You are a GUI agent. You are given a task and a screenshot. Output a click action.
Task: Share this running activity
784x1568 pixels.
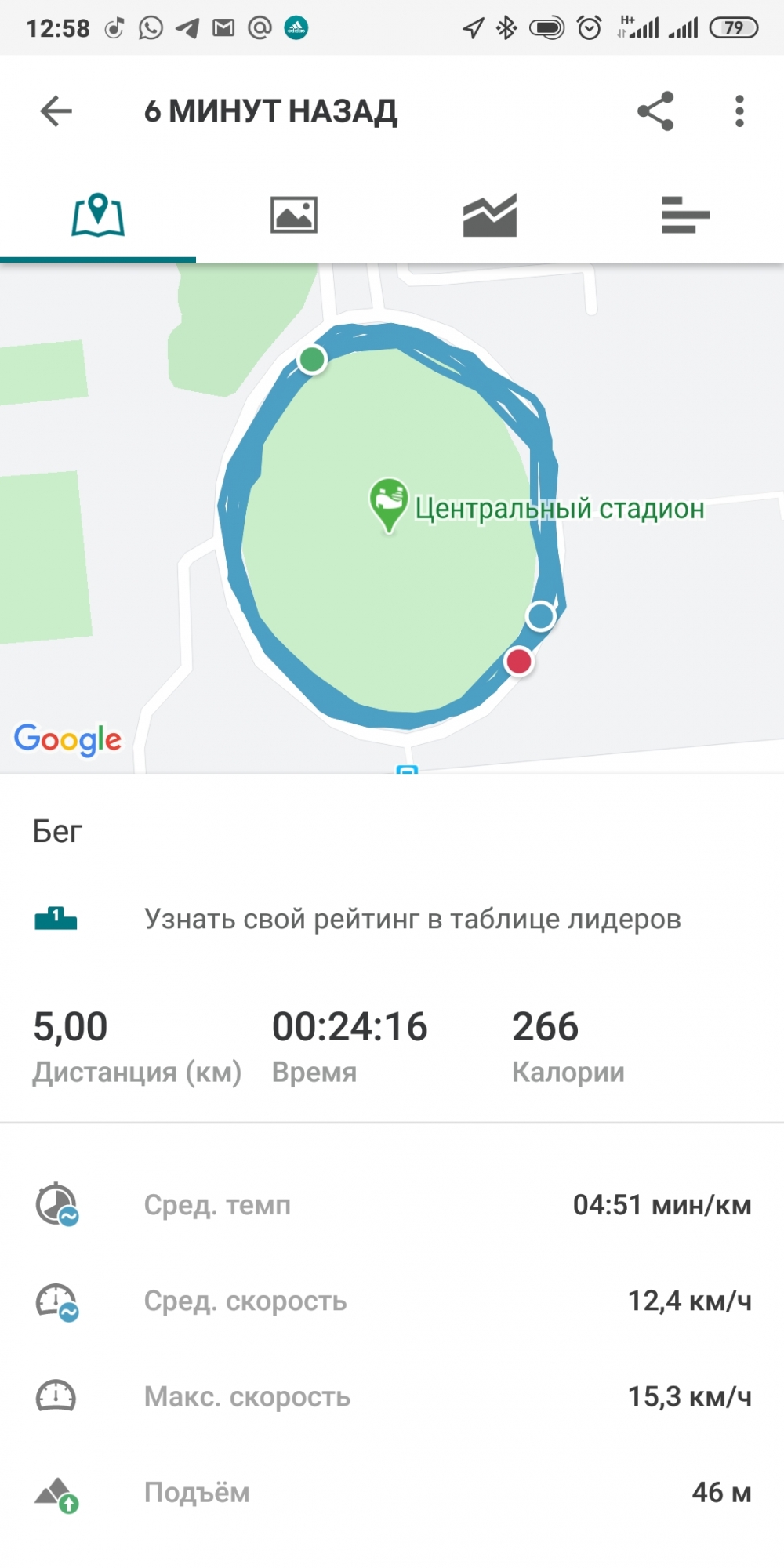point(655,111)
